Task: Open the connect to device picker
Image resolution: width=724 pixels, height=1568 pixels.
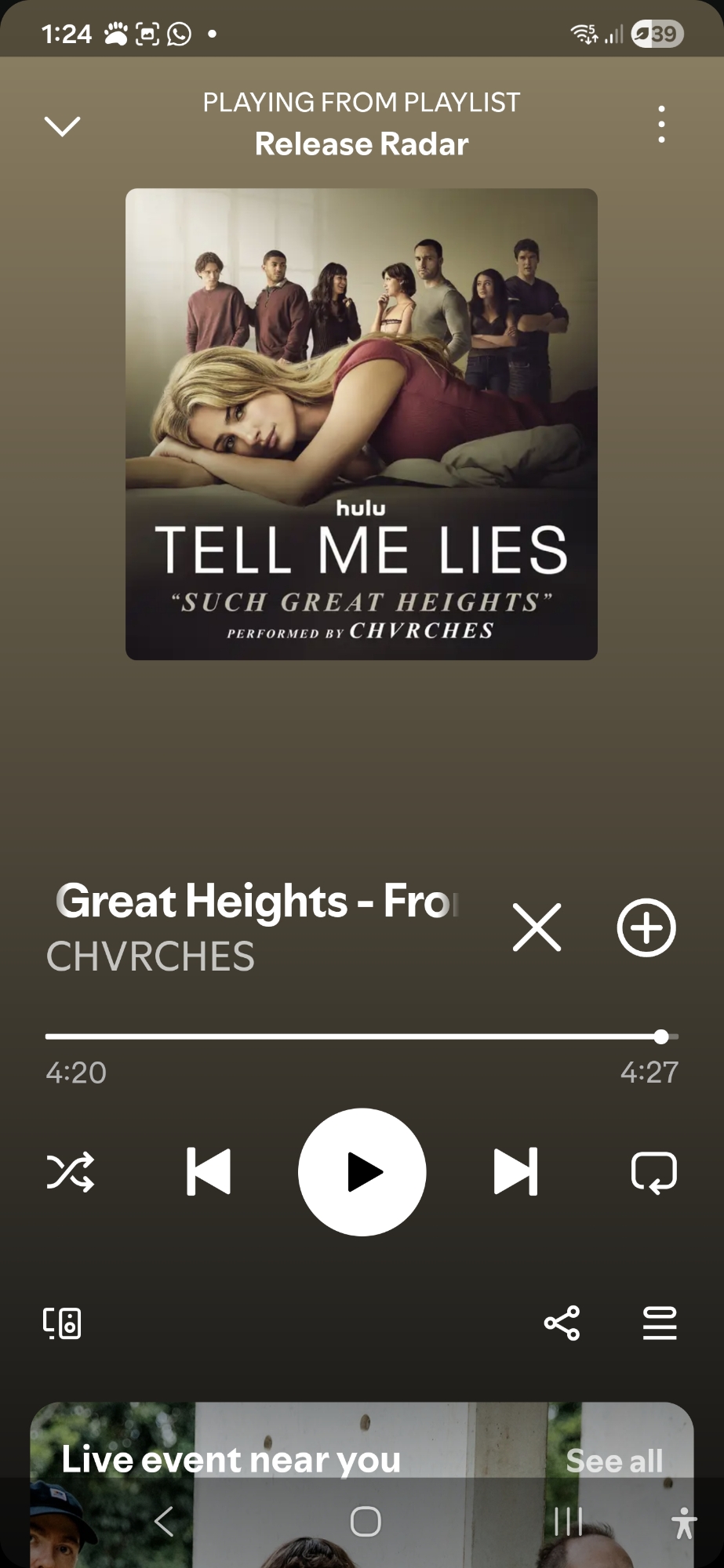Action: point(62,1323)
